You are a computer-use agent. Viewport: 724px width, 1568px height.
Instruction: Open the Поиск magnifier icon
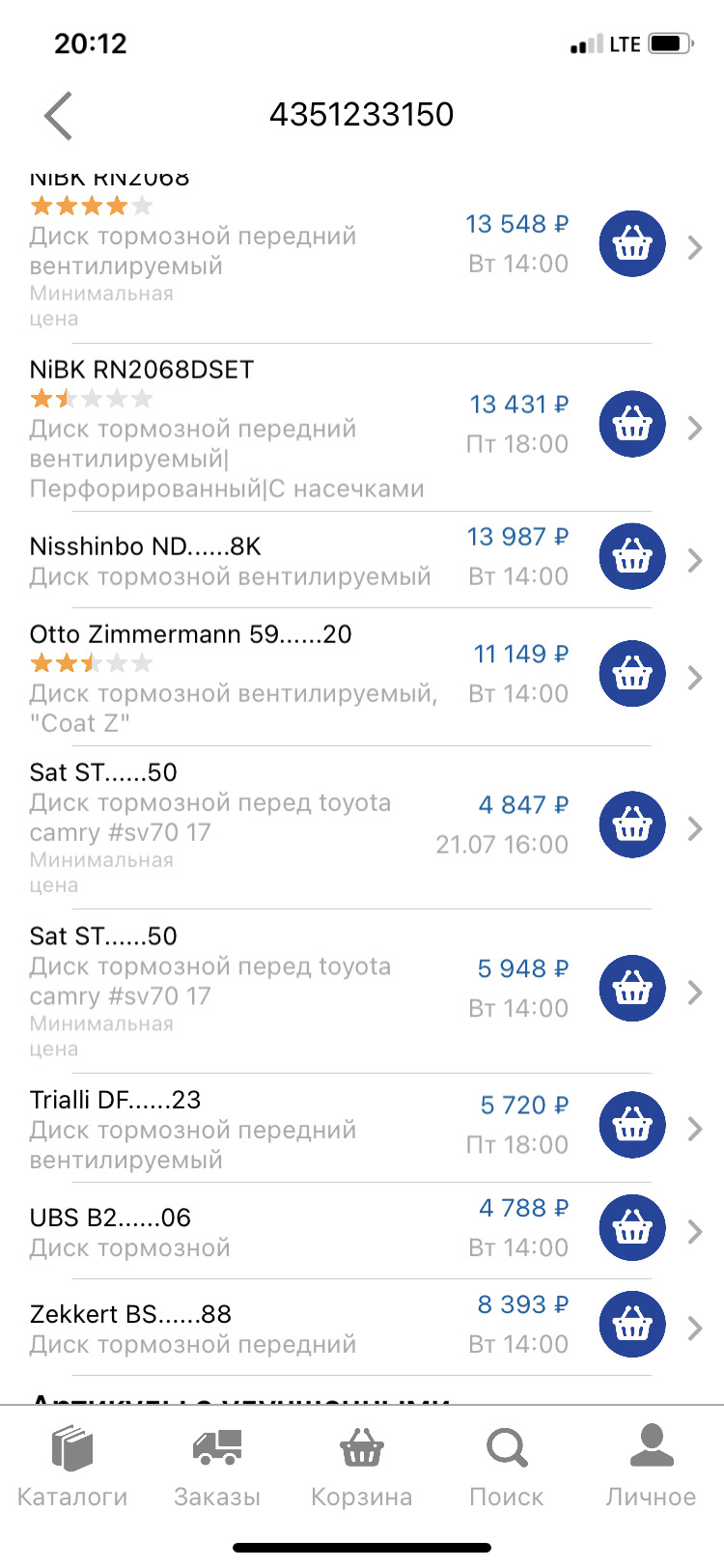[506, 1448]
